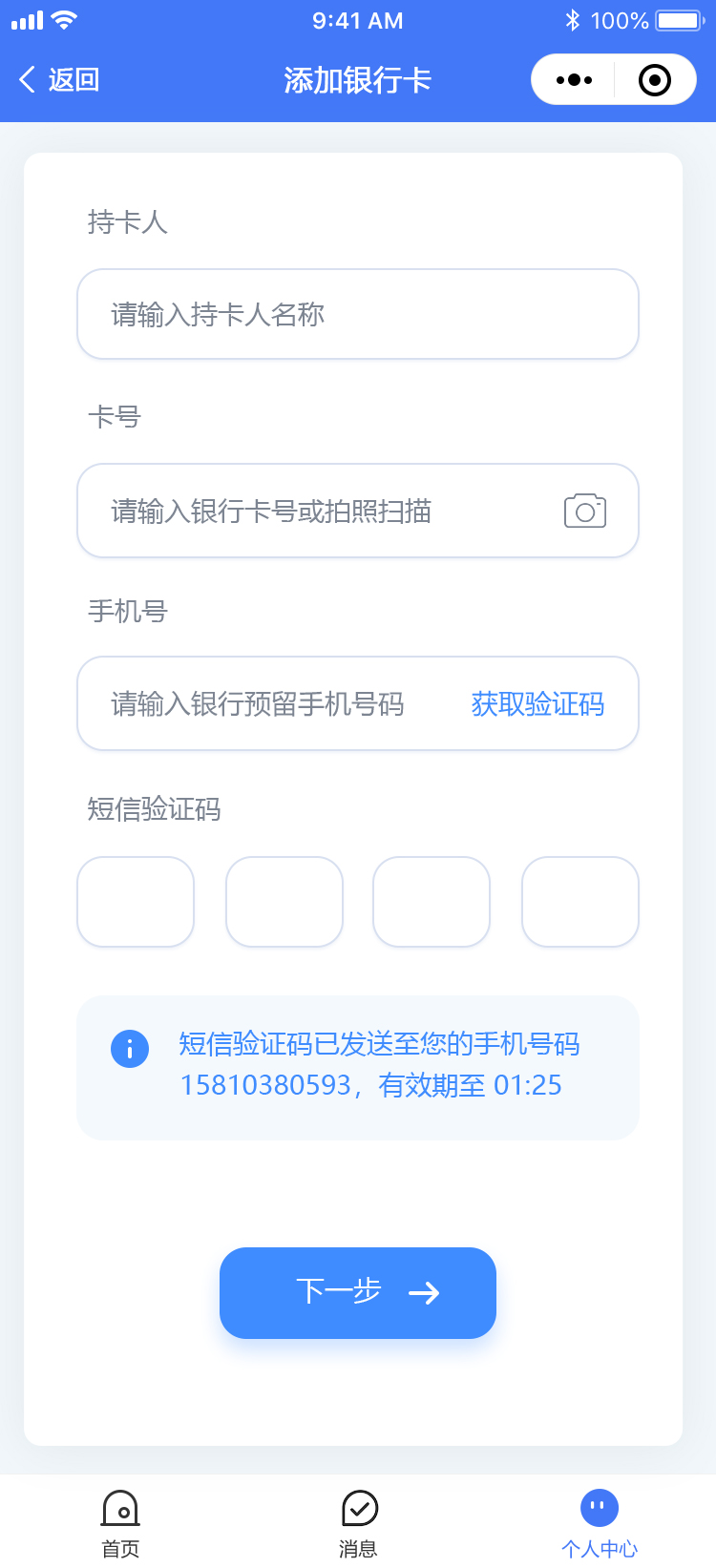Focus the 请输入持卡人名称 cardholder field
Screen dimensions: 716x1568
click(x=357, y=314)
